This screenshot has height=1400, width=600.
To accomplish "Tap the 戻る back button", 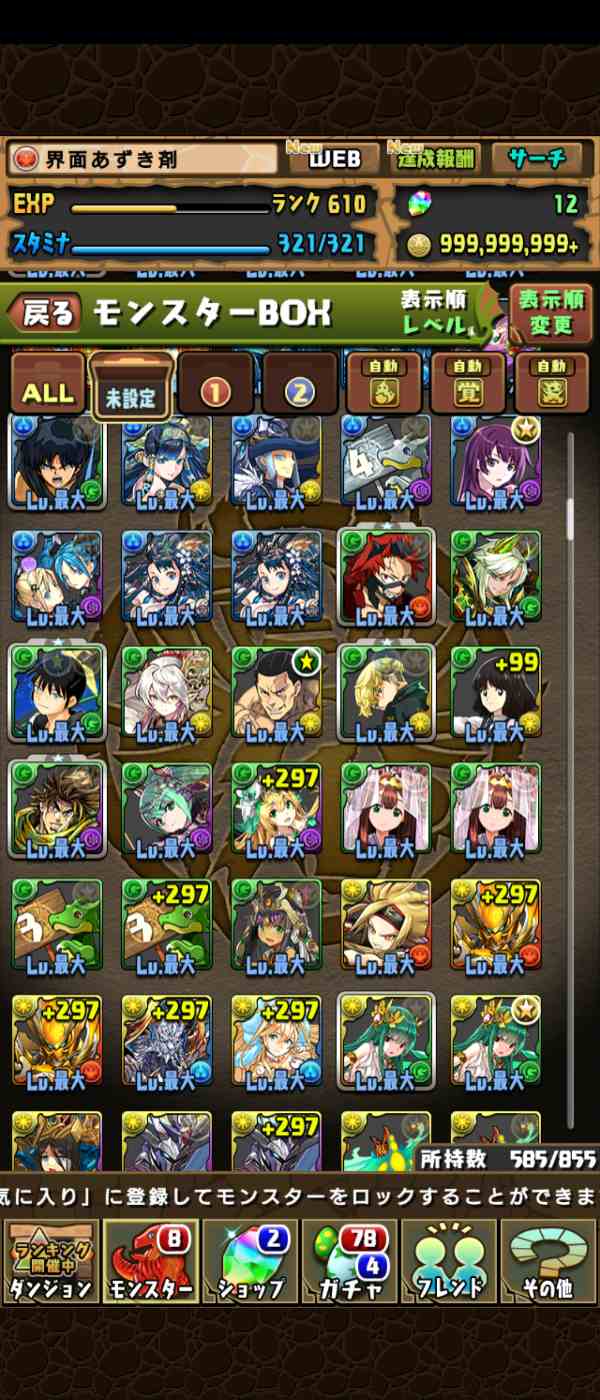I will (45, 314).
